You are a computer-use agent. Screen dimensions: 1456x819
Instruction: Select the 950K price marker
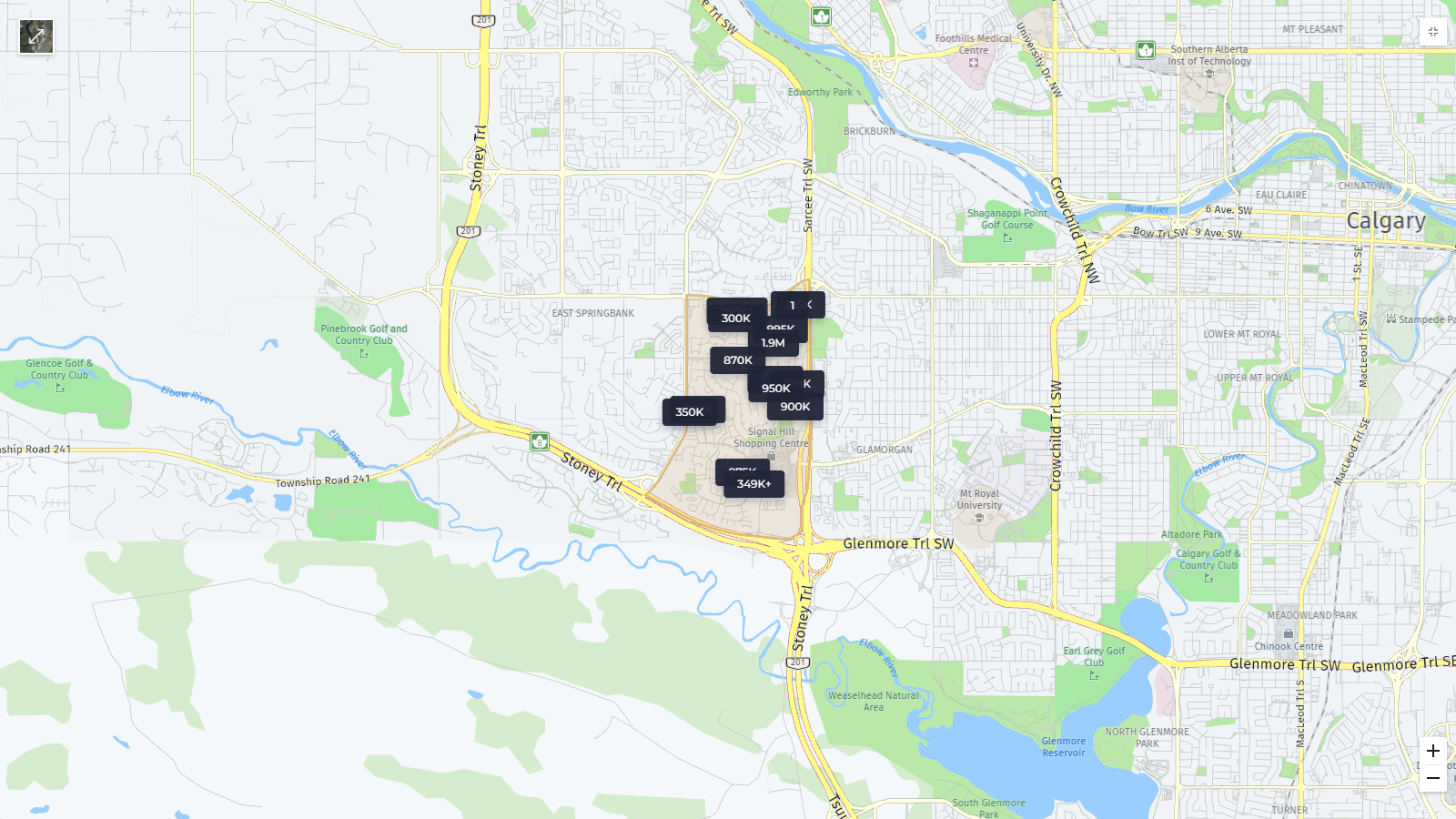(775, 389)
